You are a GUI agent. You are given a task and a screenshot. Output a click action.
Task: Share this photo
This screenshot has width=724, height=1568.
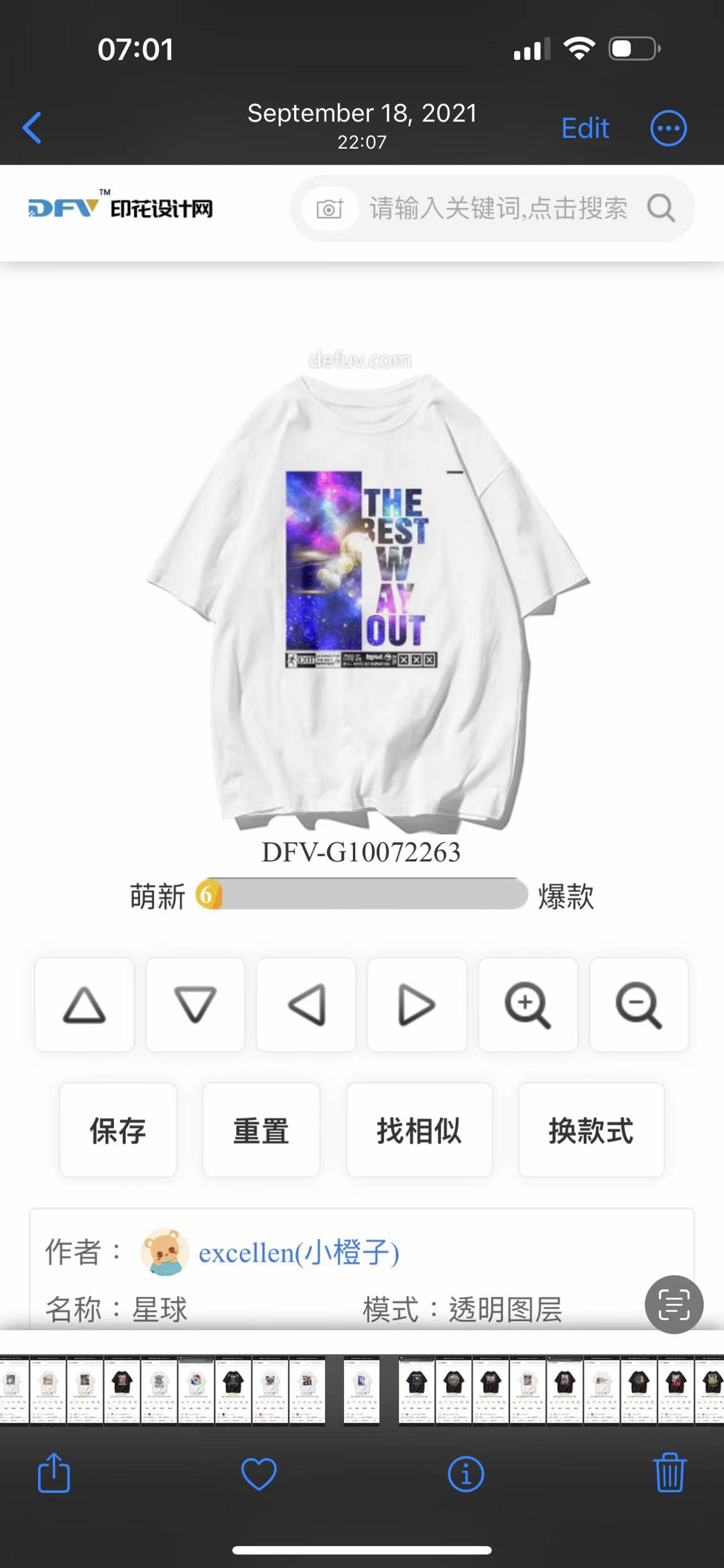point(54,1473)
